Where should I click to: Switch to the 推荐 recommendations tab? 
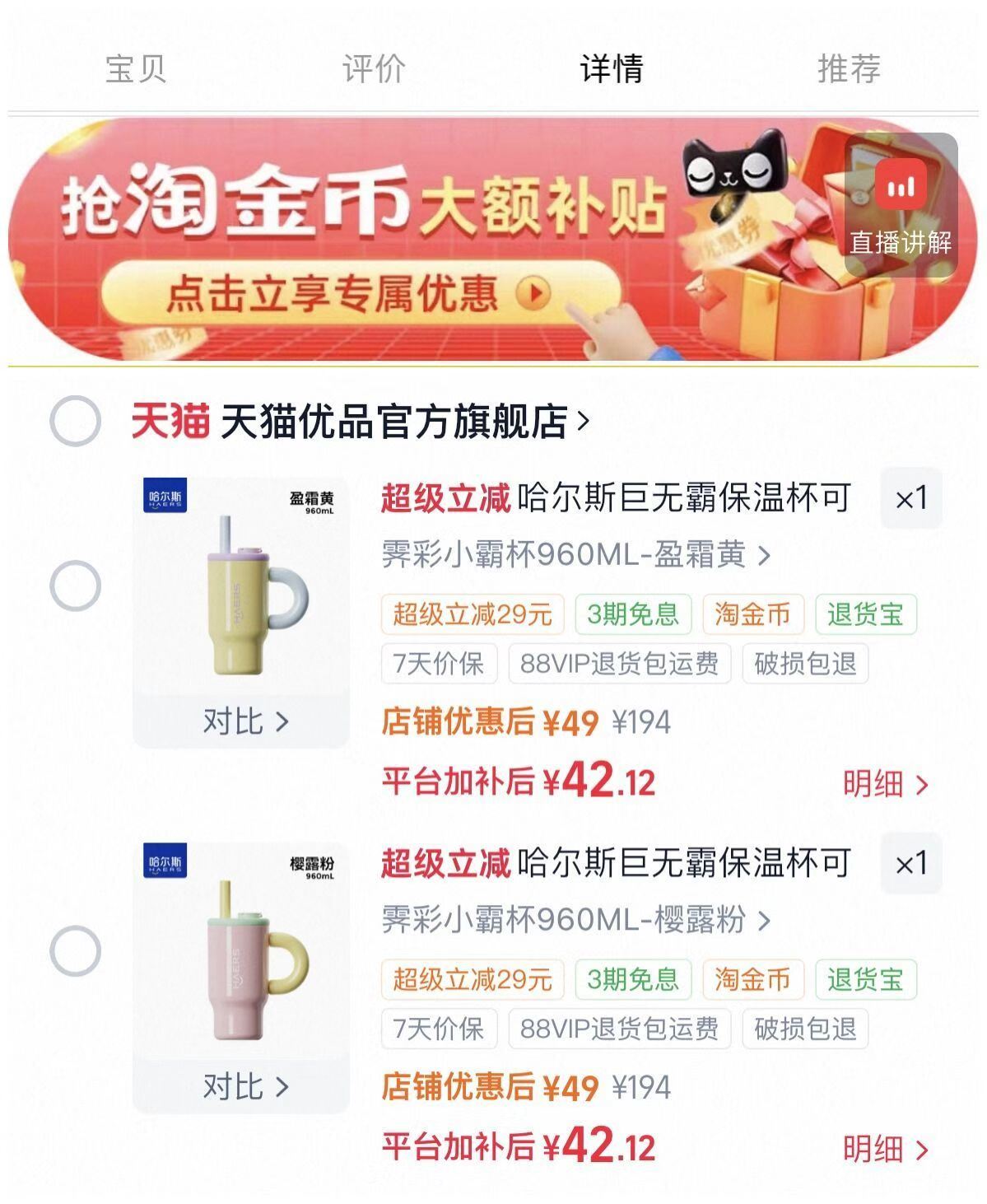tap(850, 69)
